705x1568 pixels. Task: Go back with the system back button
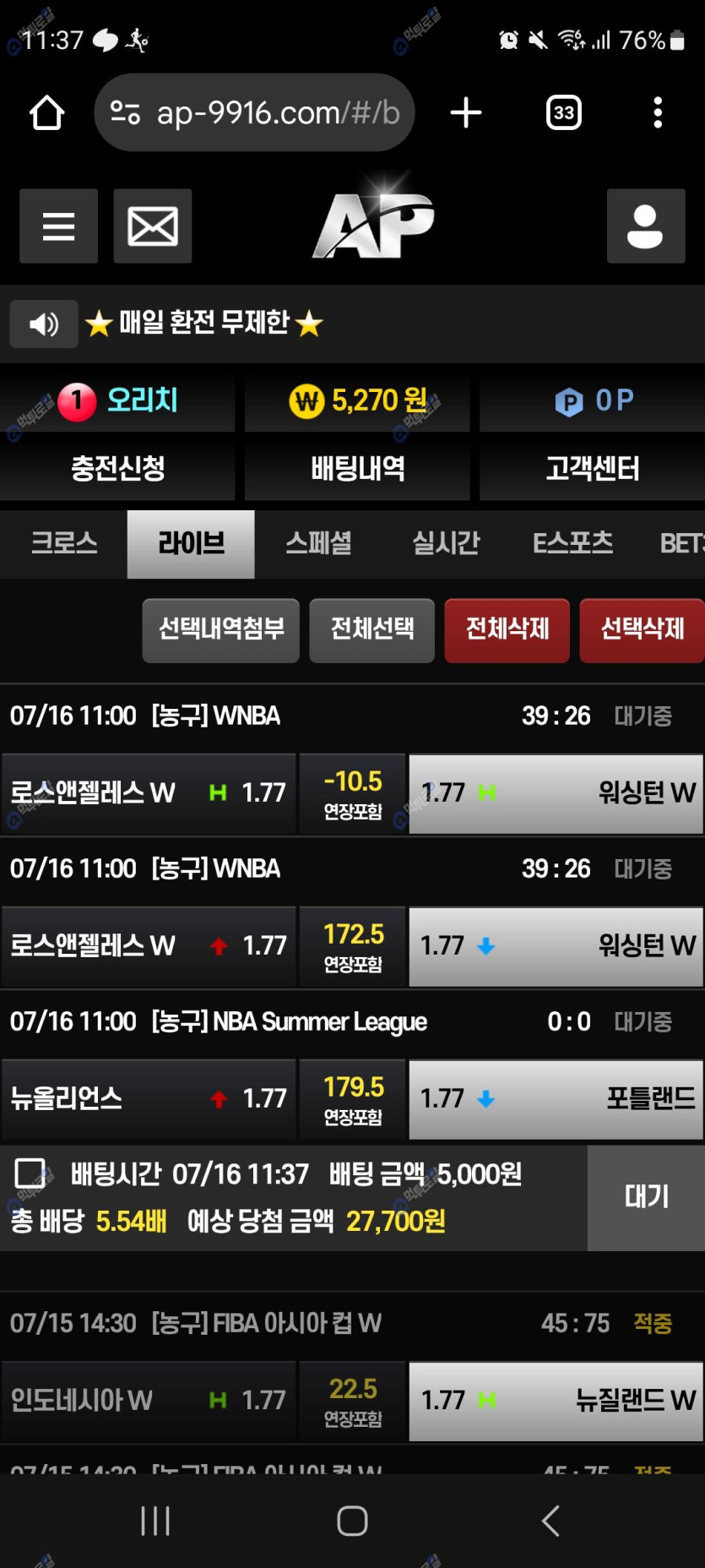[x=550, y=1521]
